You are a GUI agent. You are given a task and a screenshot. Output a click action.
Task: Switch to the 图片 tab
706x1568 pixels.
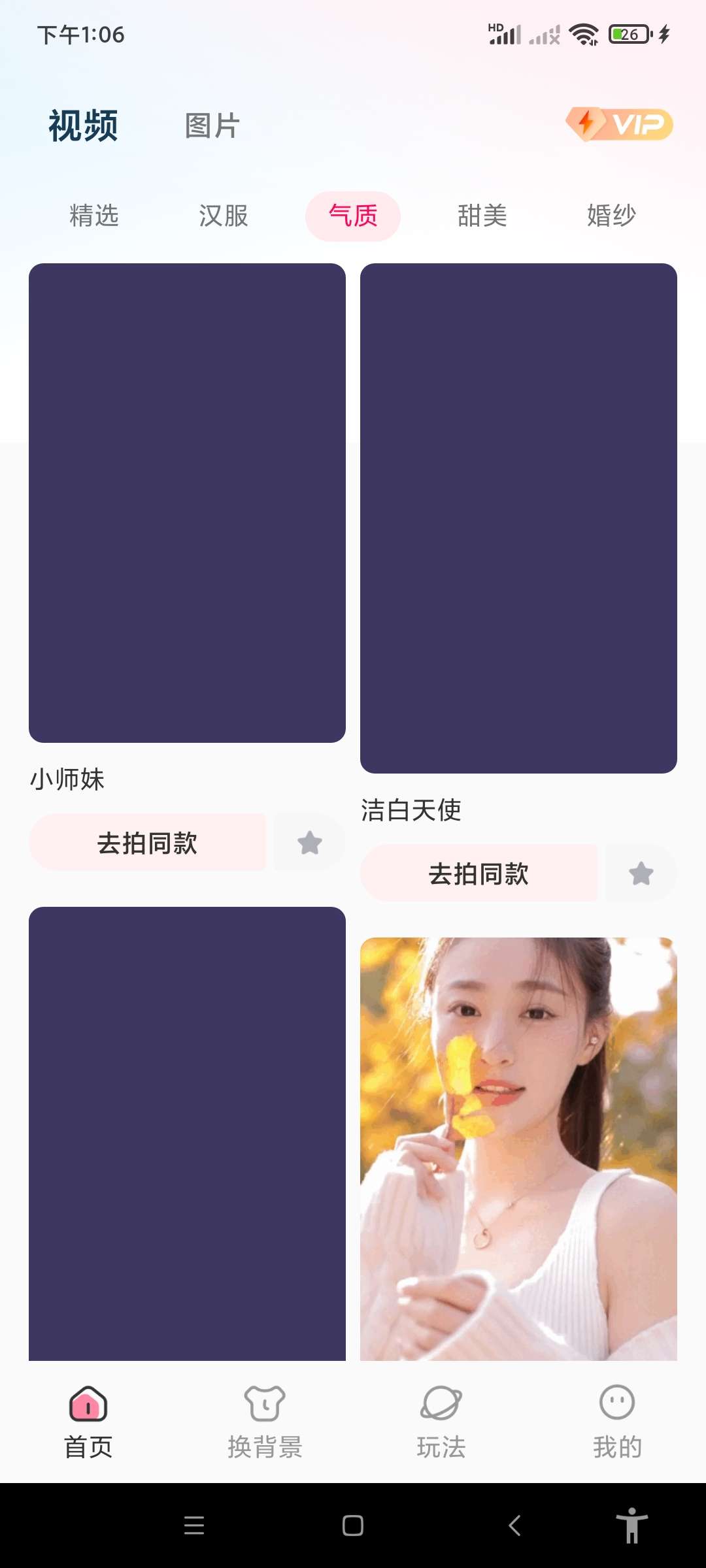click(212, 125)
